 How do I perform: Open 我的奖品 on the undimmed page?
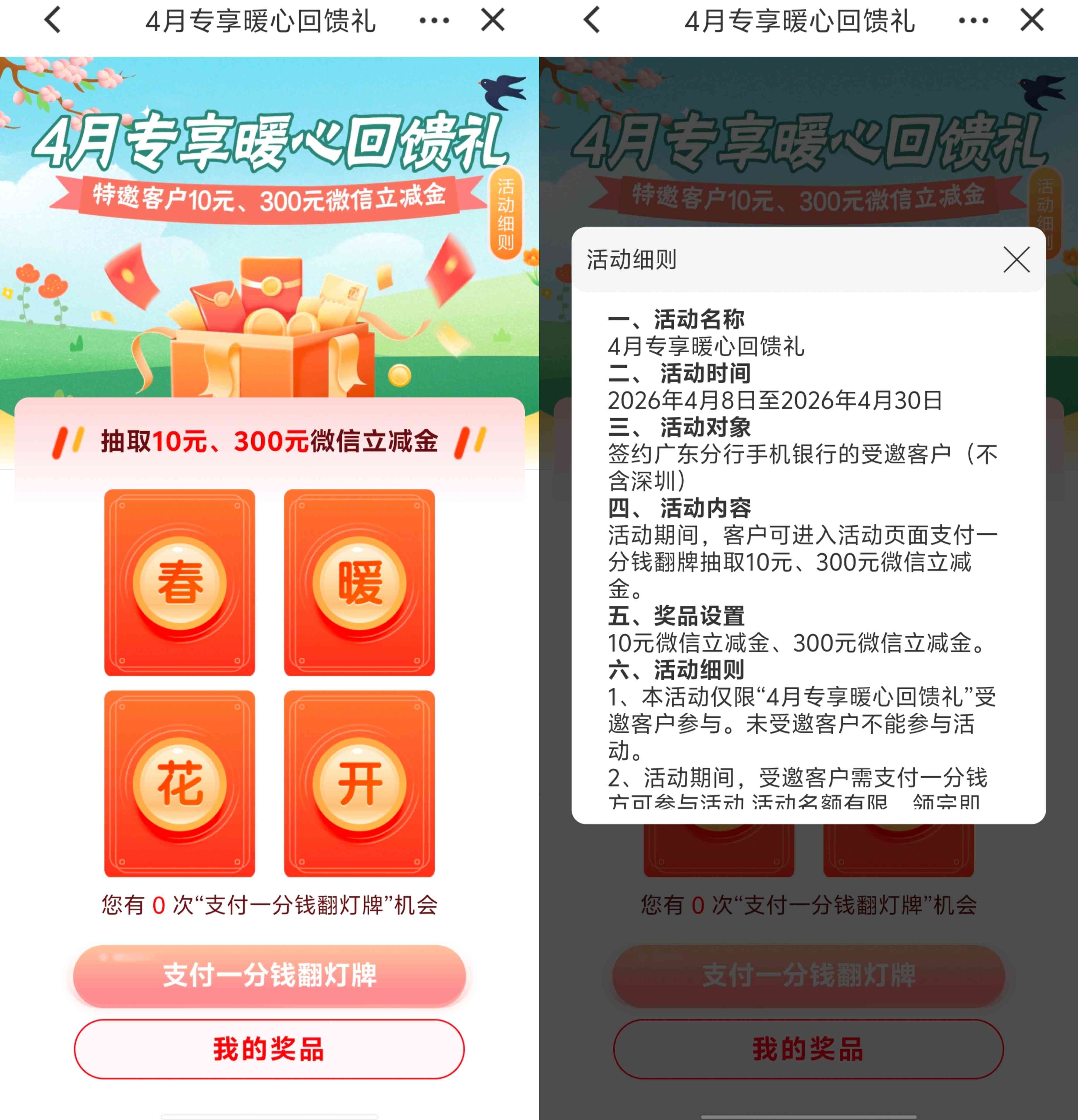(x=269, y=1049)
